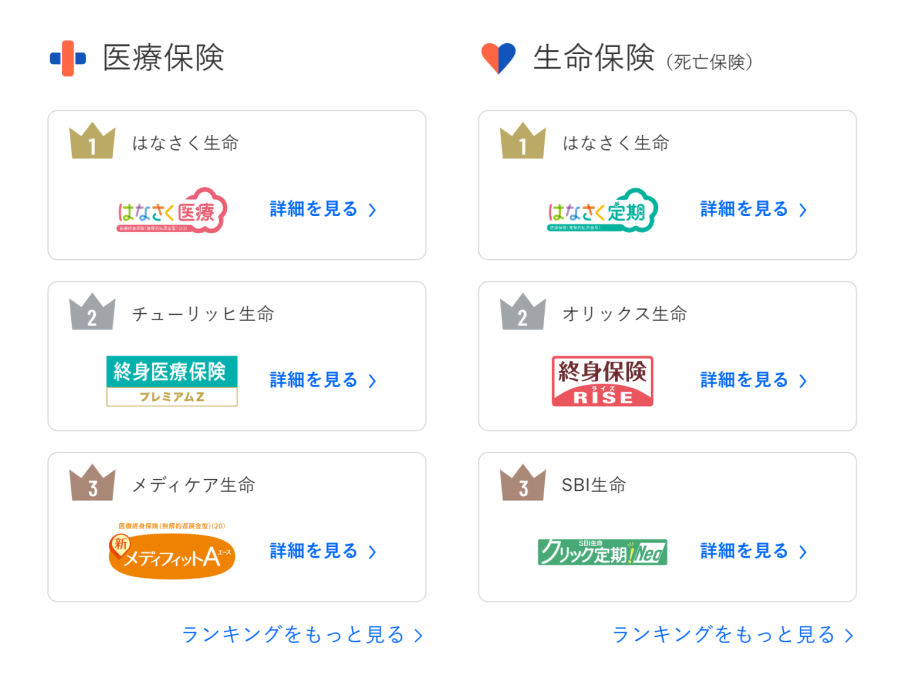Open details for SBI生命 クリック定期
The height and width of the screenshot is (675, 900).
coord(753,551)
